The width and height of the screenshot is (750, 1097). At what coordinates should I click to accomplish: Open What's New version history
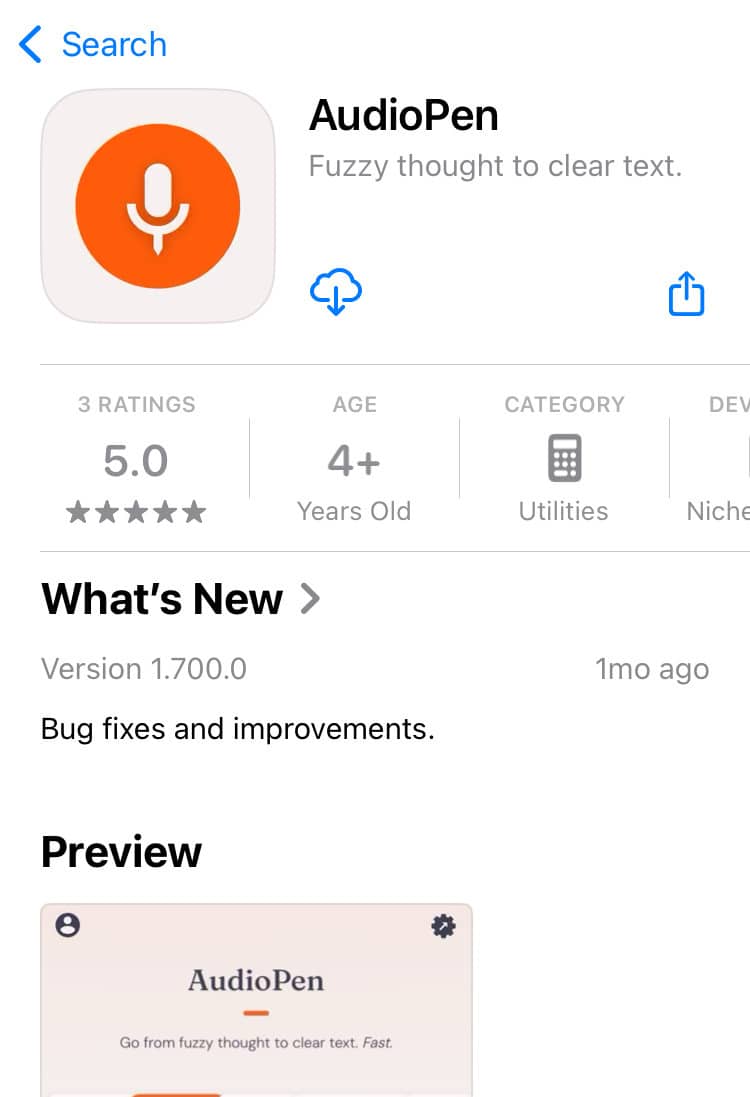click(x=181, y=600)
